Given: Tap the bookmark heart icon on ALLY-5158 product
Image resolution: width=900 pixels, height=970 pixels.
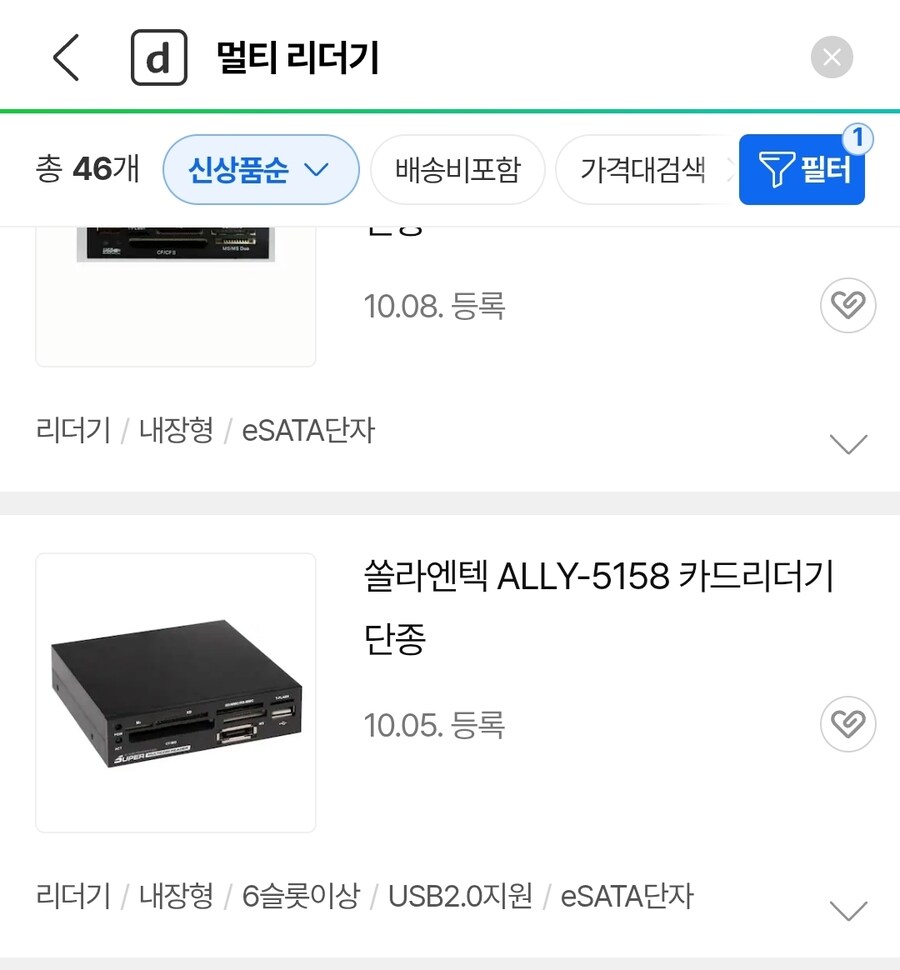Looking at the screenshot, I should pyautogui.click(x=847, y=724).
